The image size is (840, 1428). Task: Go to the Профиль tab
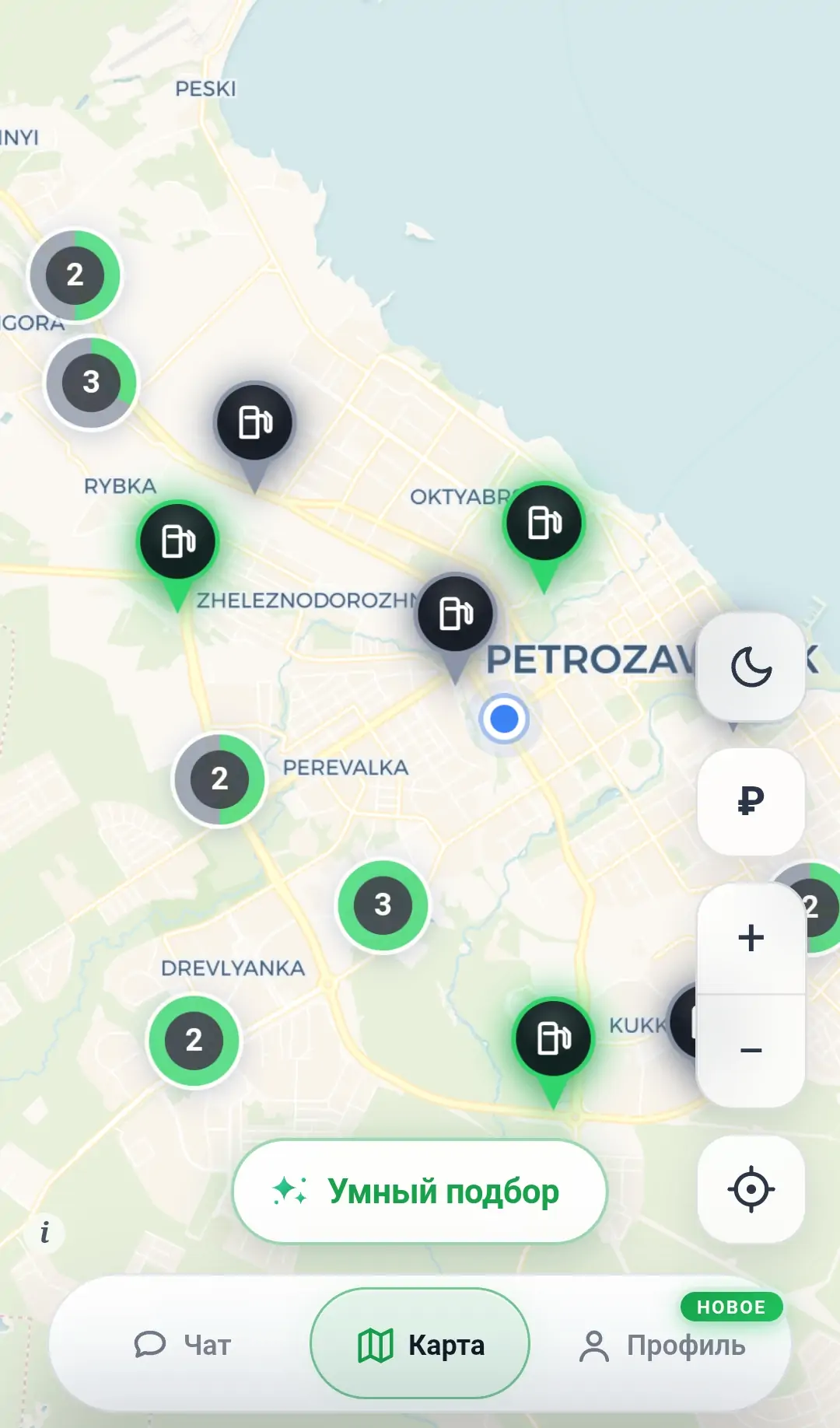pyautogui.click(x=663, y=1345)
